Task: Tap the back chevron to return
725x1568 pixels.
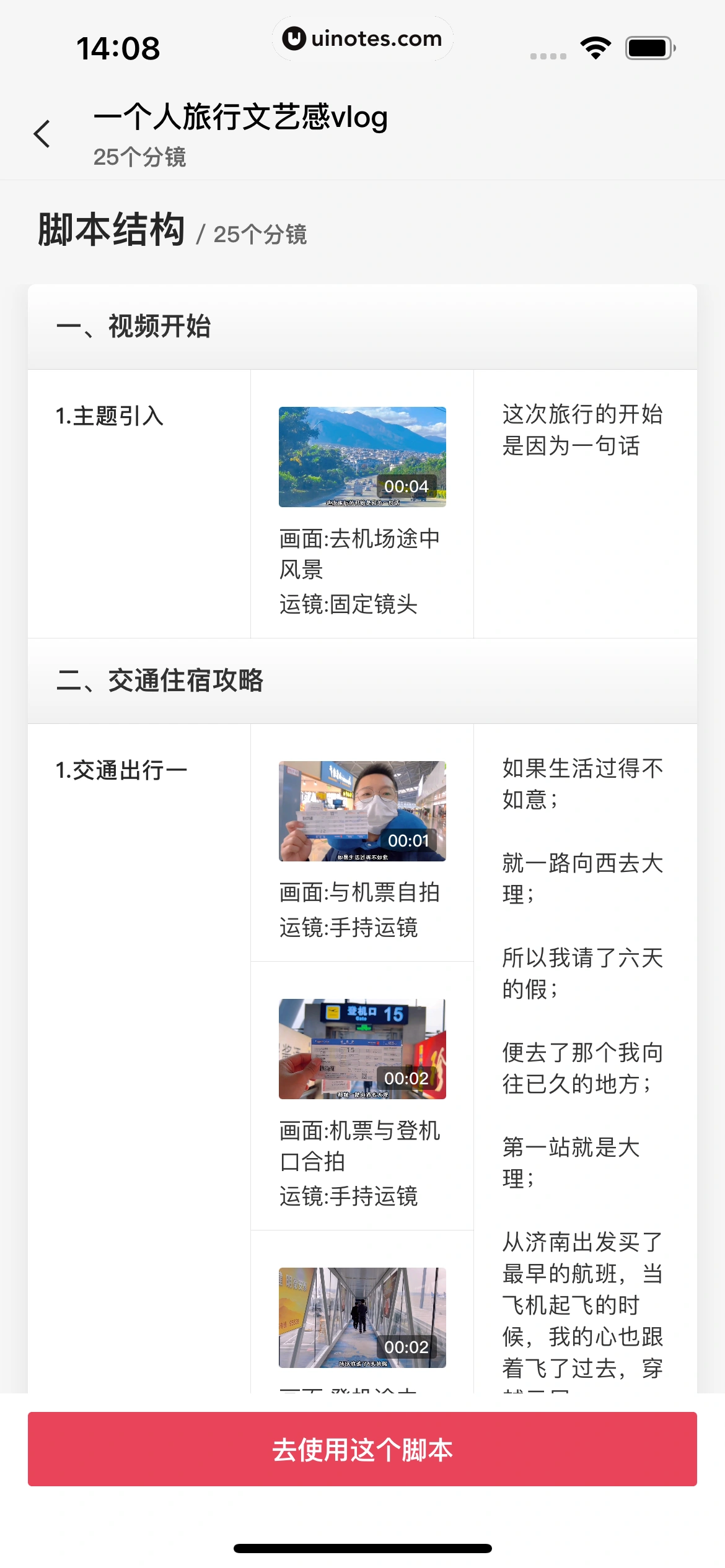Action: [x=42, y=134]
